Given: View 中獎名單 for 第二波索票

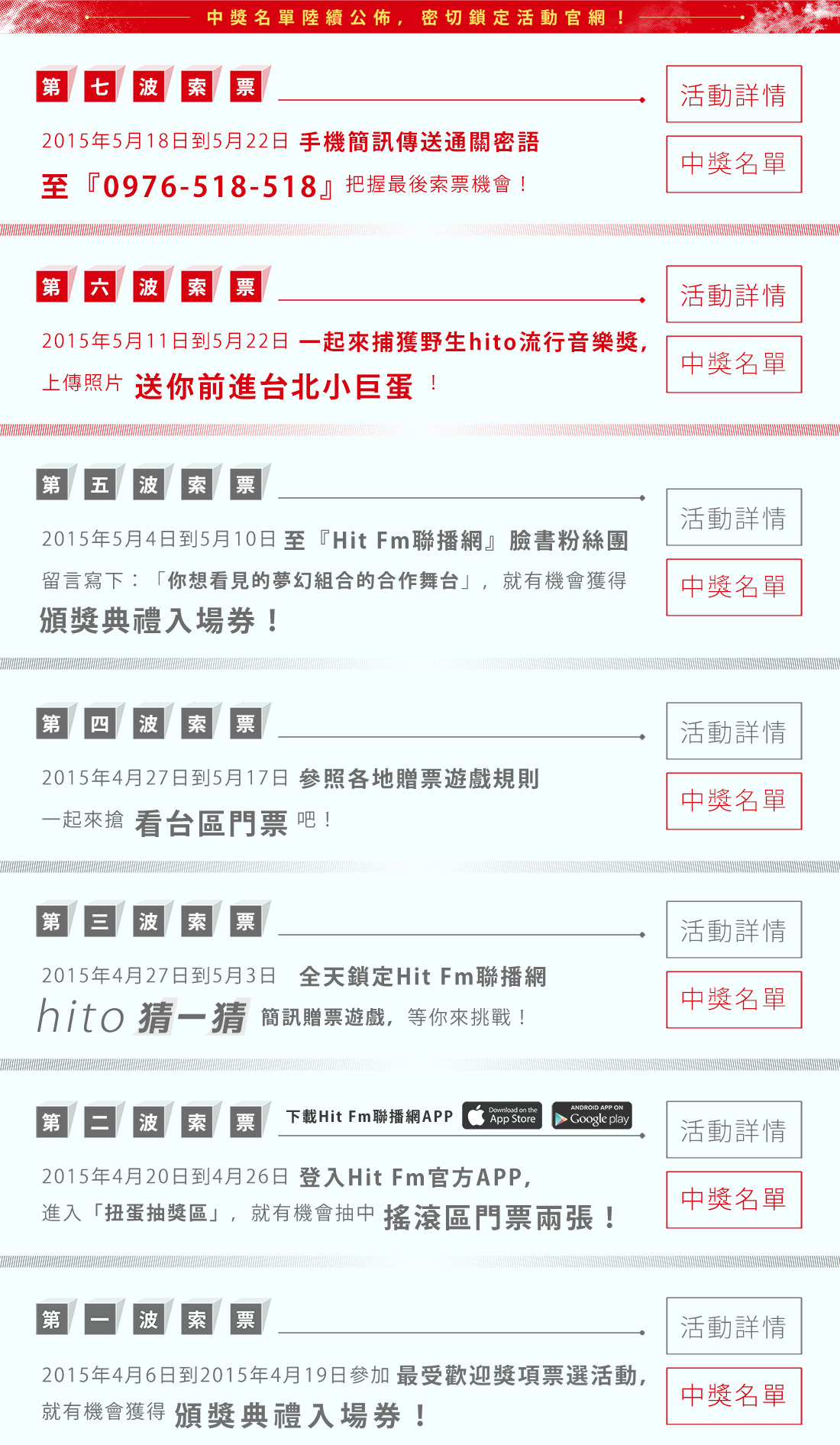Looking at the screenshot, I should pyautogui.click(x=733, y=1200).
